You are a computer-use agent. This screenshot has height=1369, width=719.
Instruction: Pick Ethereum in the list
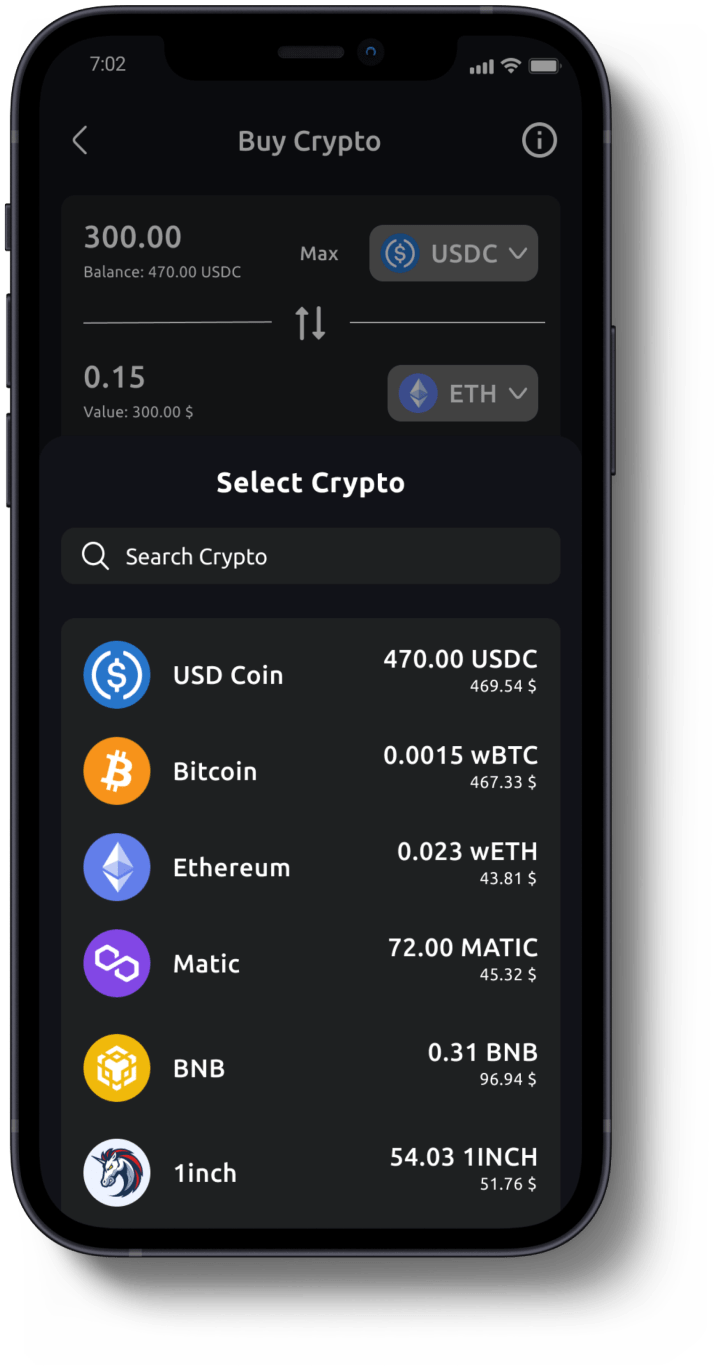(x=310, y=867)
